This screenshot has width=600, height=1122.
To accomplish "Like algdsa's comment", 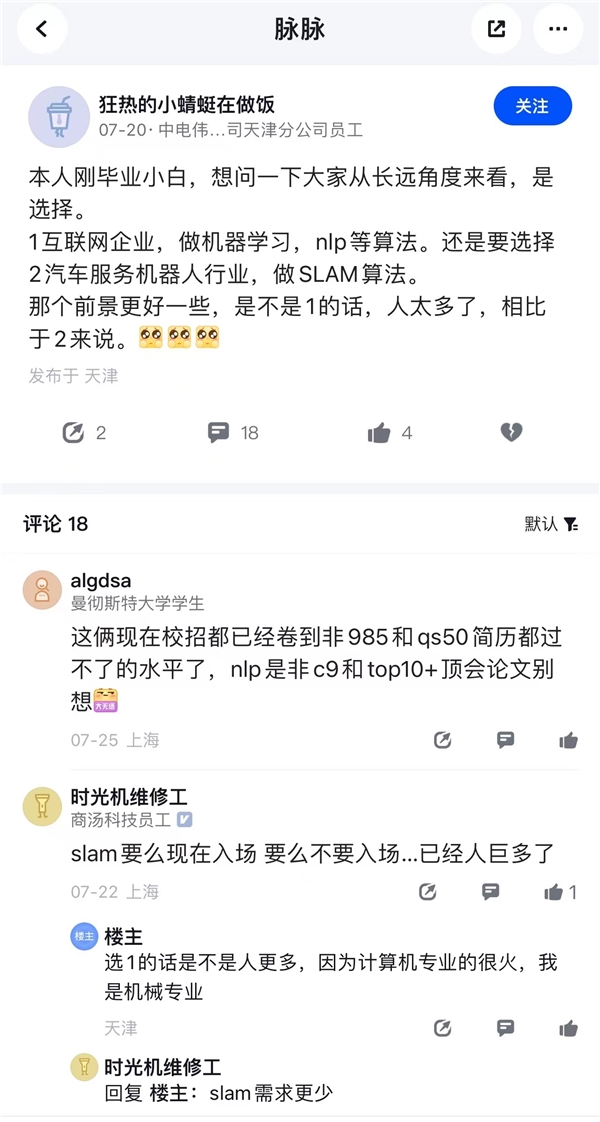I will (x=568, y=740).
